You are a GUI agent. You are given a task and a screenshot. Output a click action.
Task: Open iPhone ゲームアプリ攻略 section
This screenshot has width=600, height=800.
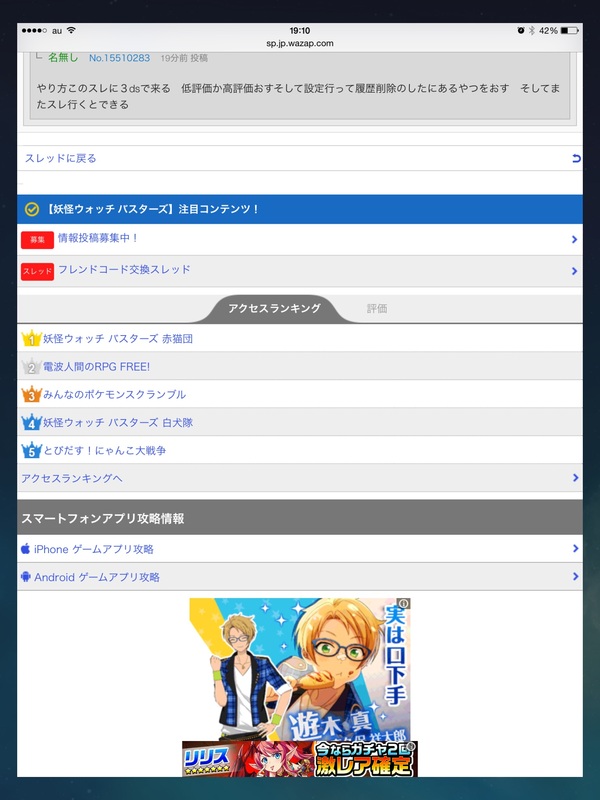94,549
